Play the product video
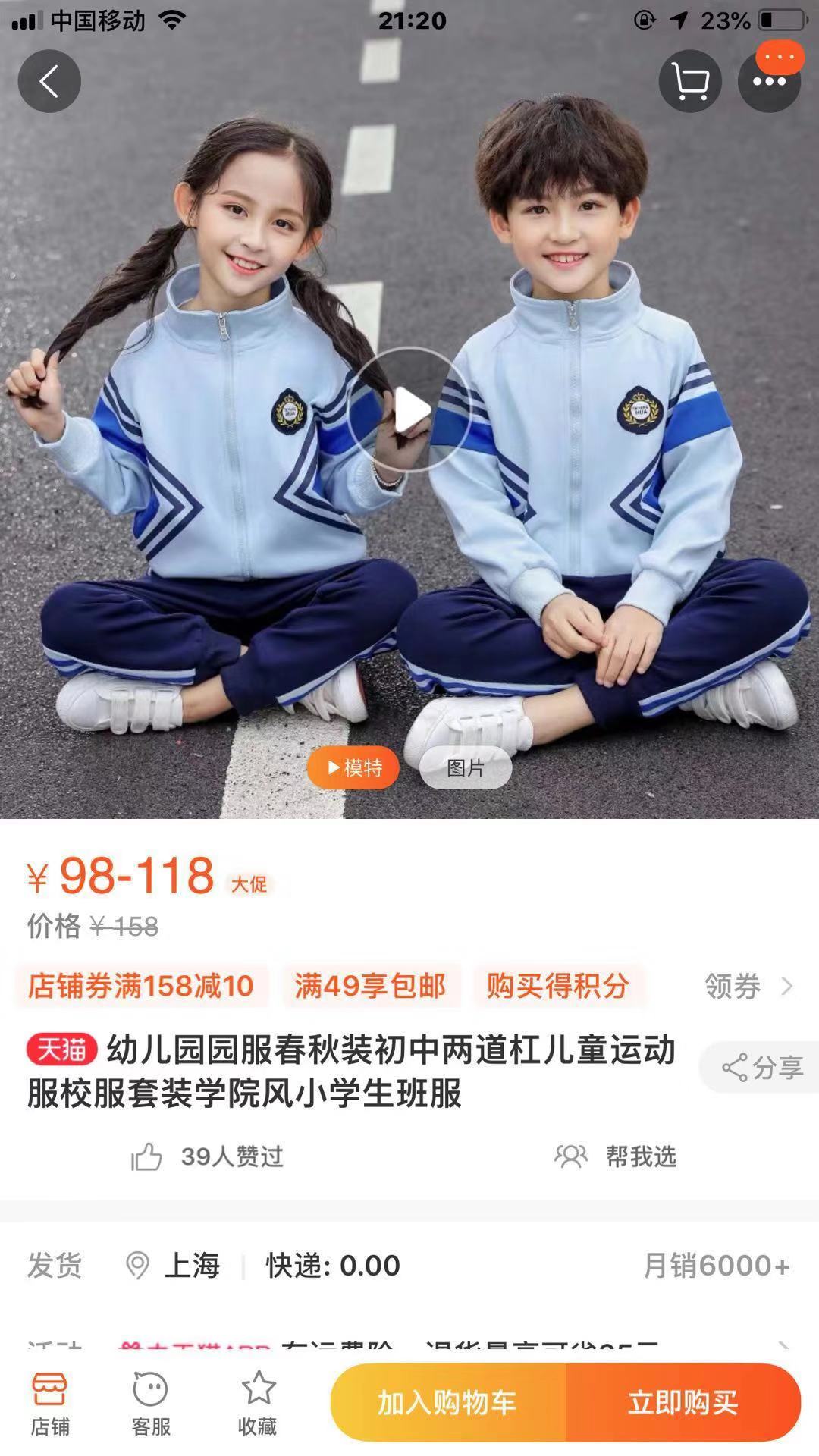The height and width of the screenshot is (1456, 819). 409,409
